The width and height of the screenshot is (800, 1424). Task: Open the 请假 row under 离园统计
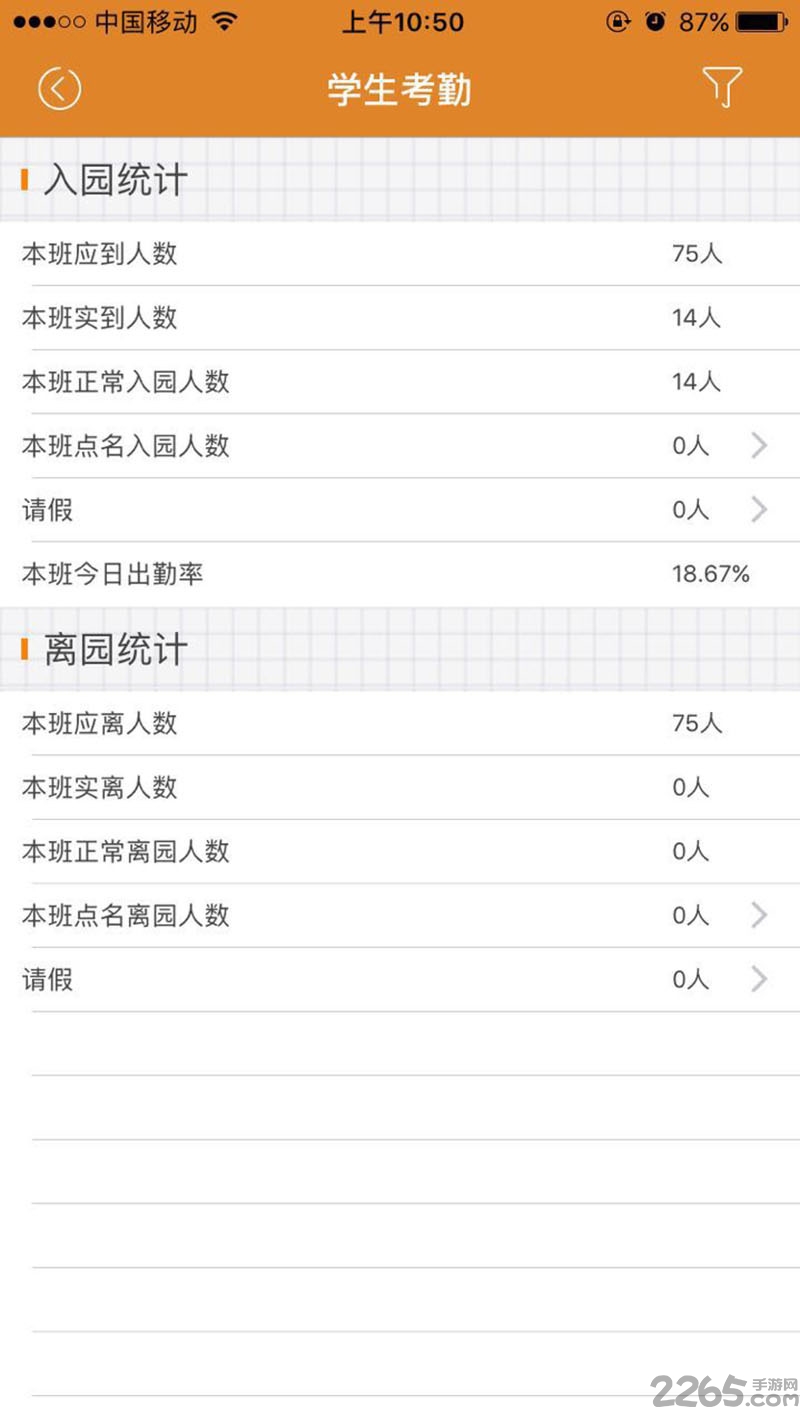point(758,979)
